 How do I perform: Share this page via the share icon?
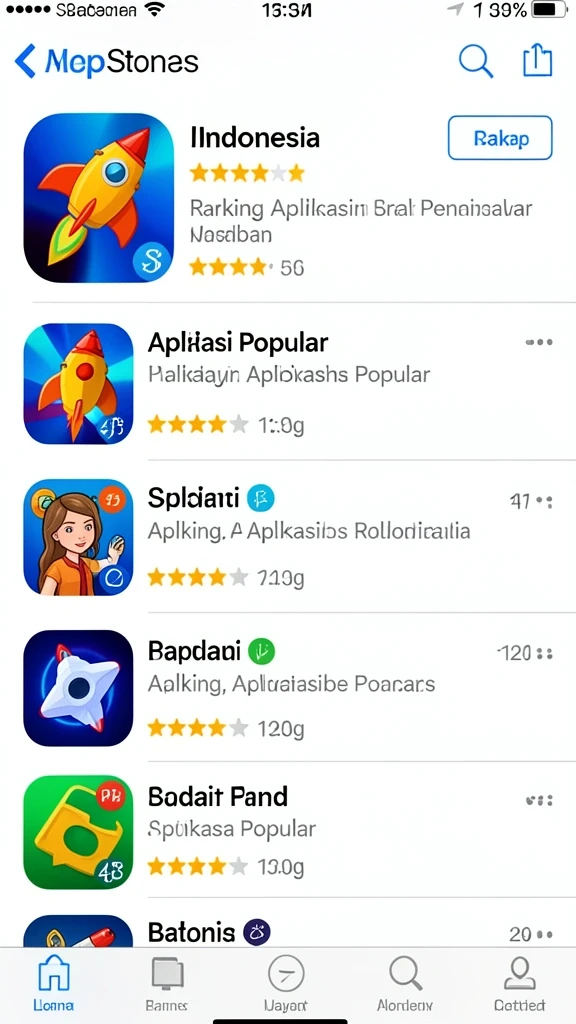(x=537, y=61)
